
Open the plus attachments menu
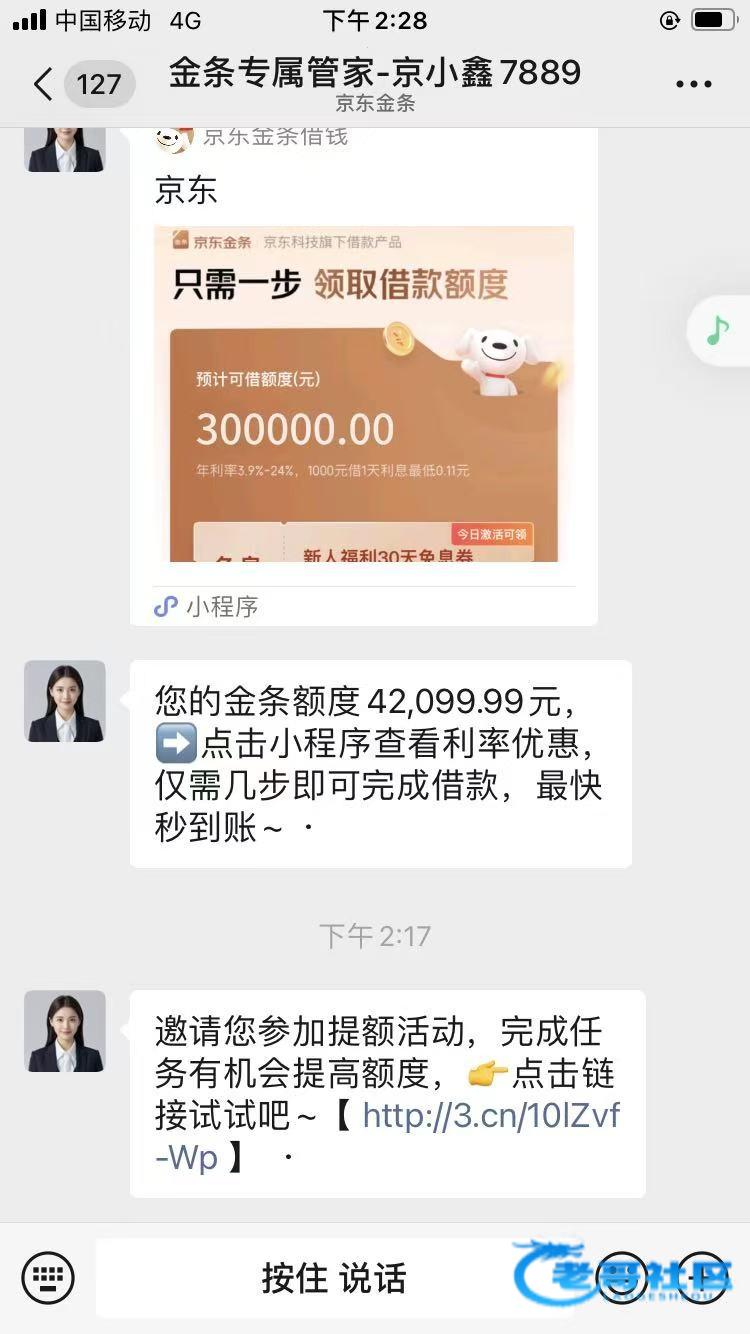[x=702, y=1277]
